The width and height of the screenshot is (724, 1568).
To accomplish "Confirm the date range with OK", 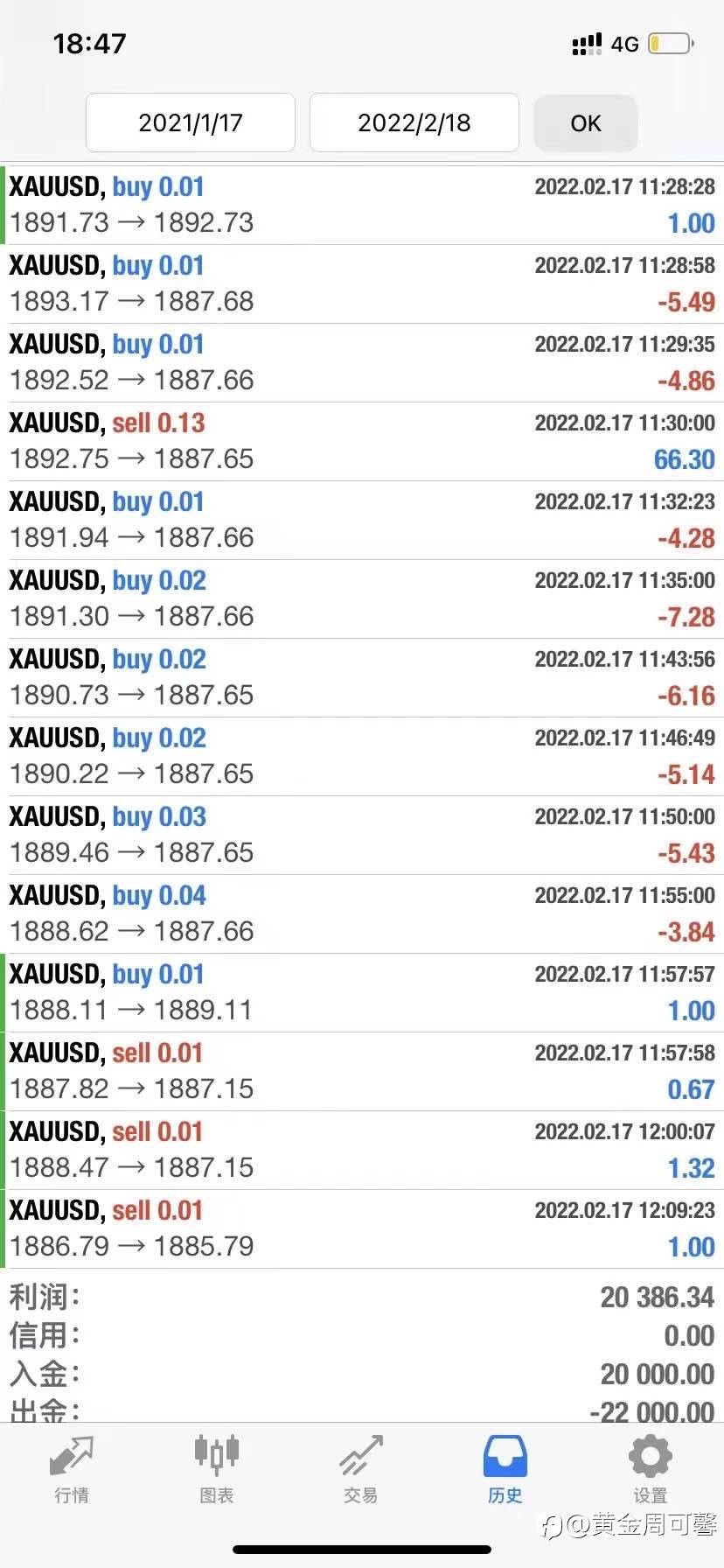I will pos(585,123).
